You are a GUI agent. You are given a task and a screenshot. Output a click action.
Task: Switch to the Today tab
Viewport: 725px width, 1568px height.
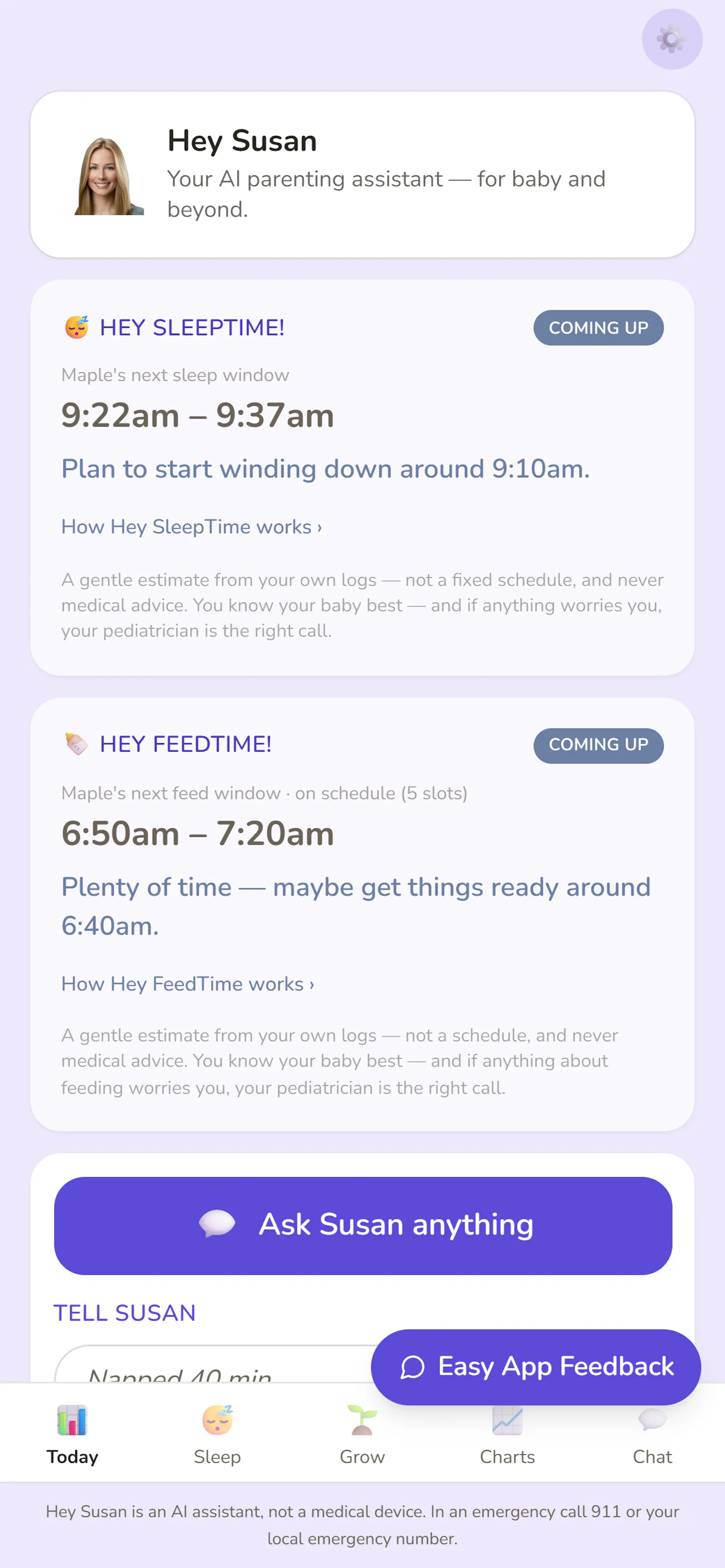click(x=72, y=1435)
